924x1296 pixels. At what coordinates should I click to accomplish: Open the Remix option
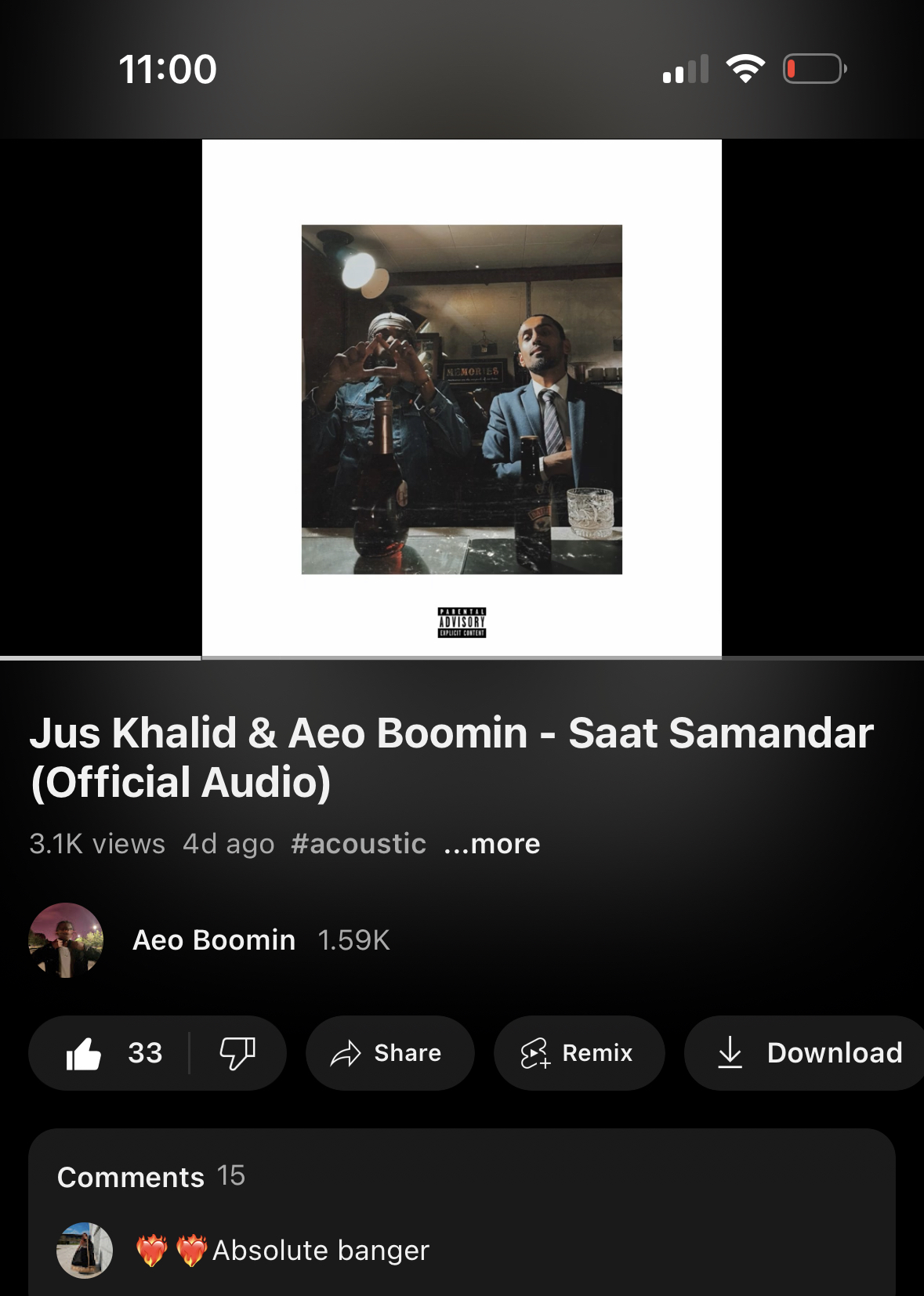point(578,1053)
